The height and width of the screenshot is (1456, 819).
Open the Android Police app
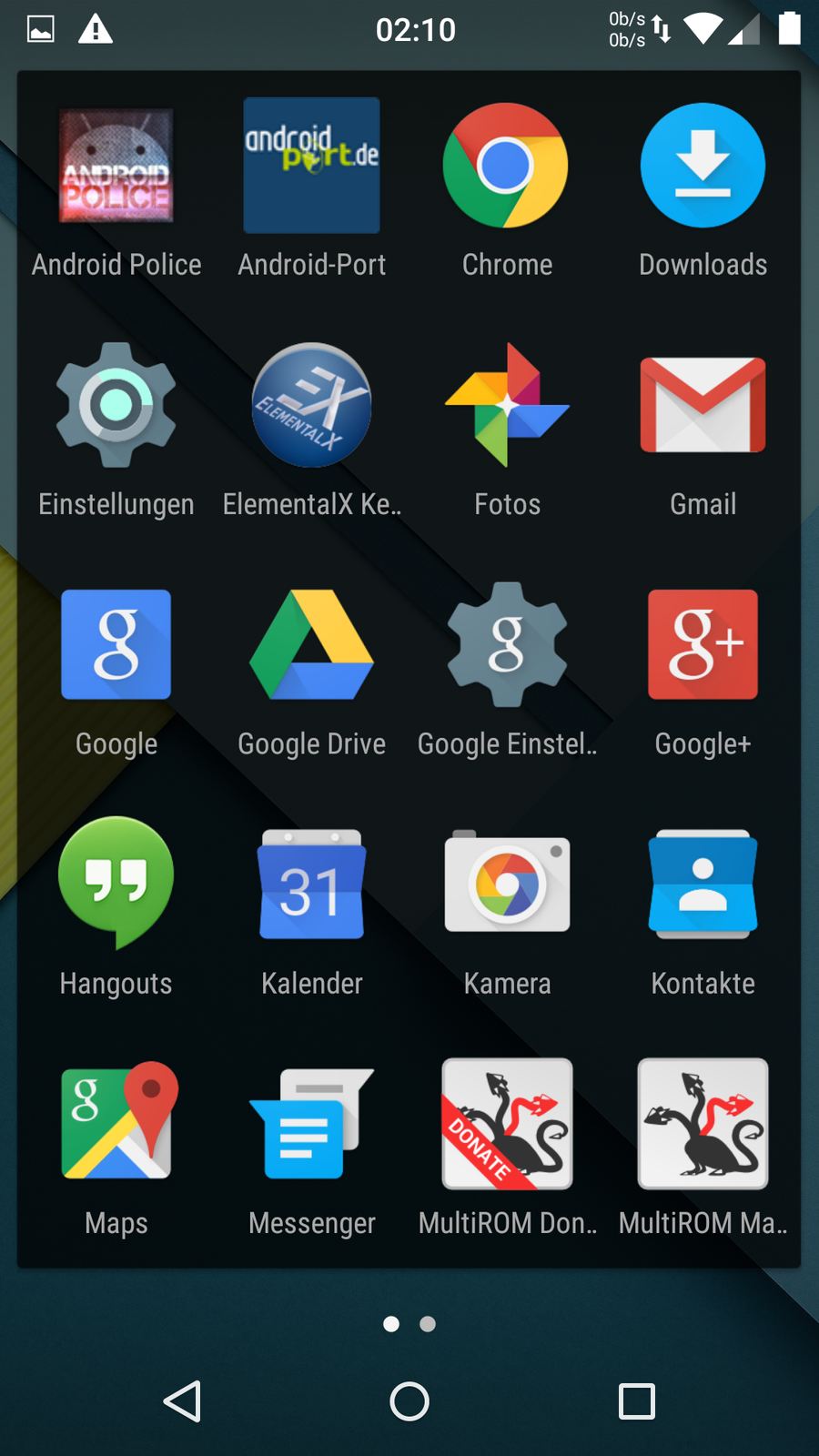[x=116, y=167]
